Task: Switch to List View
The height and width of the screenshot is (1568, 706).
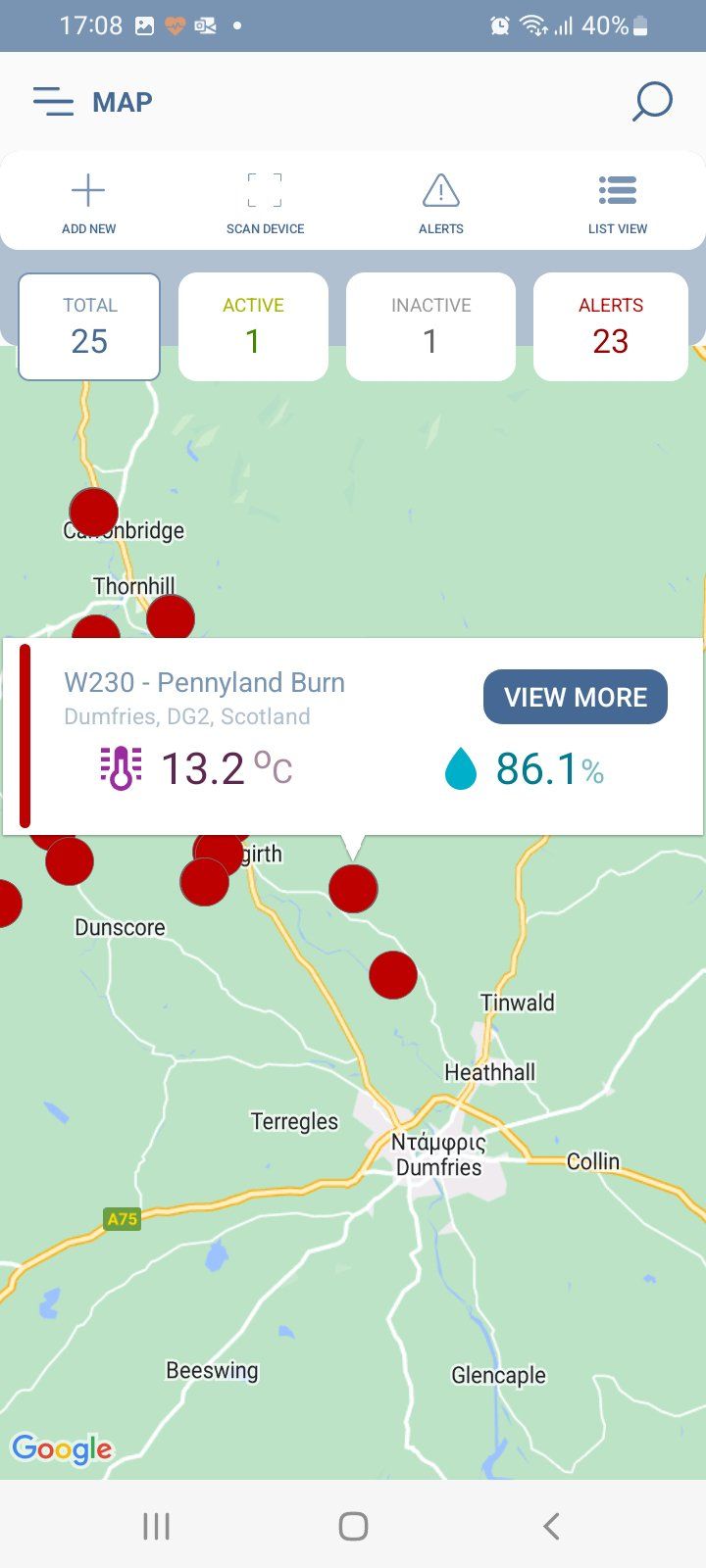Action: point(617,203)
